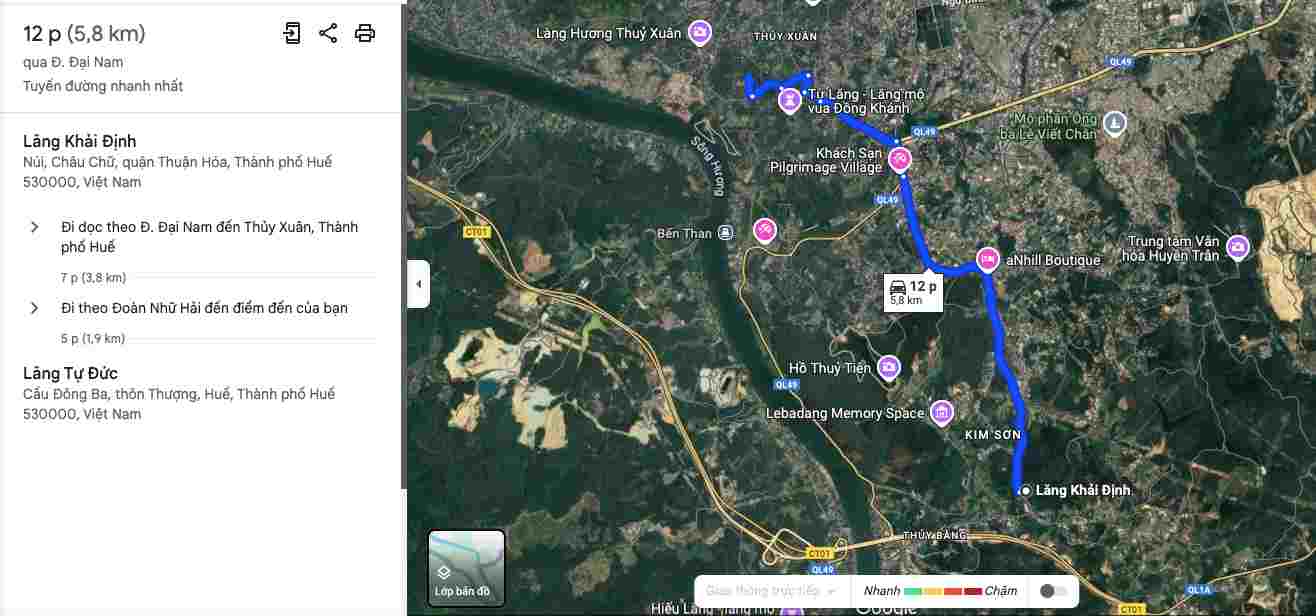Open the aNhill Boutique marker
1316x616 pixels.
[988, 259]
